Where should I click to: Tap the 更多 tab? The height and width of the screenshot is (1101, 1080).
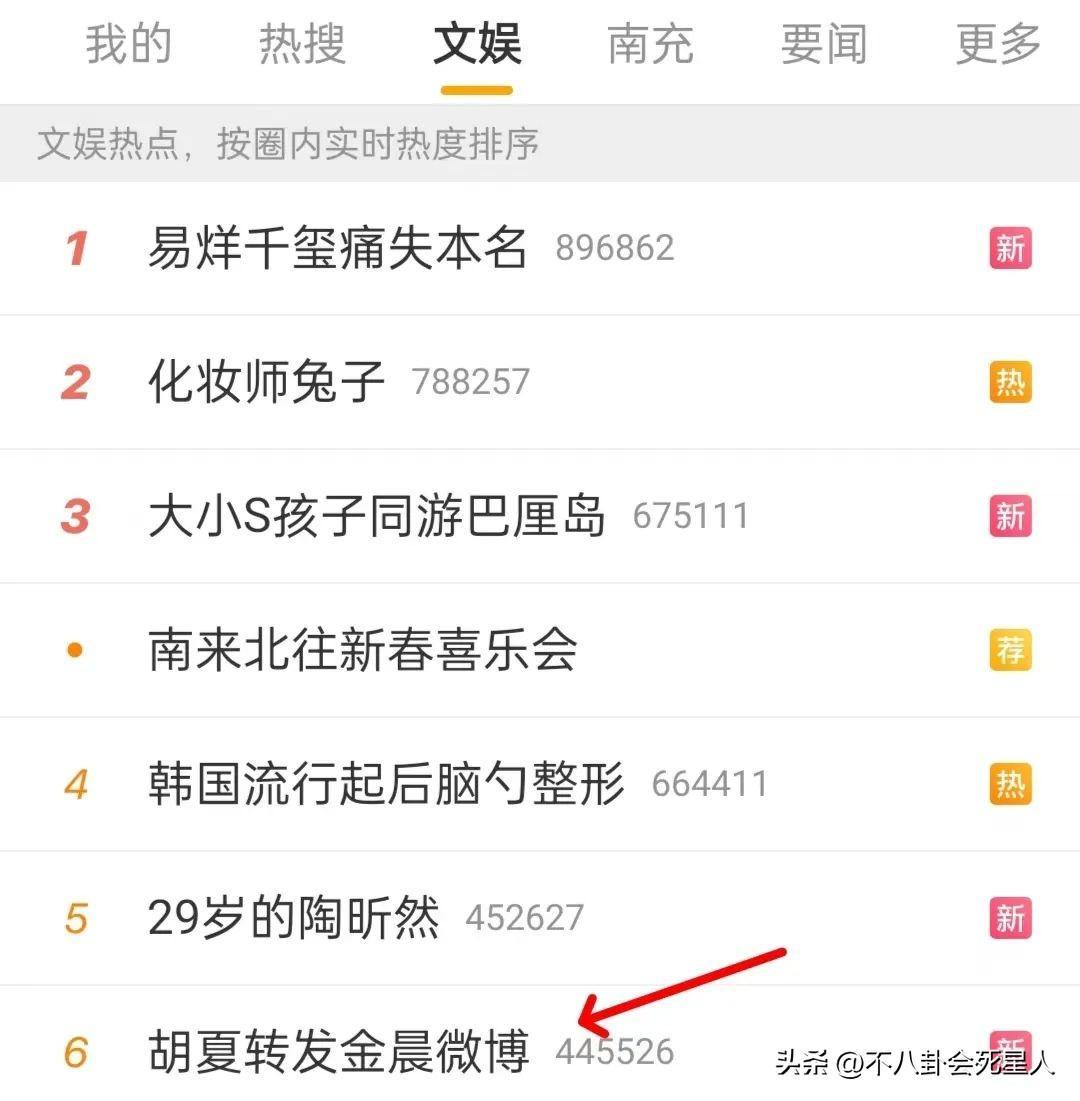pos(998,45)
